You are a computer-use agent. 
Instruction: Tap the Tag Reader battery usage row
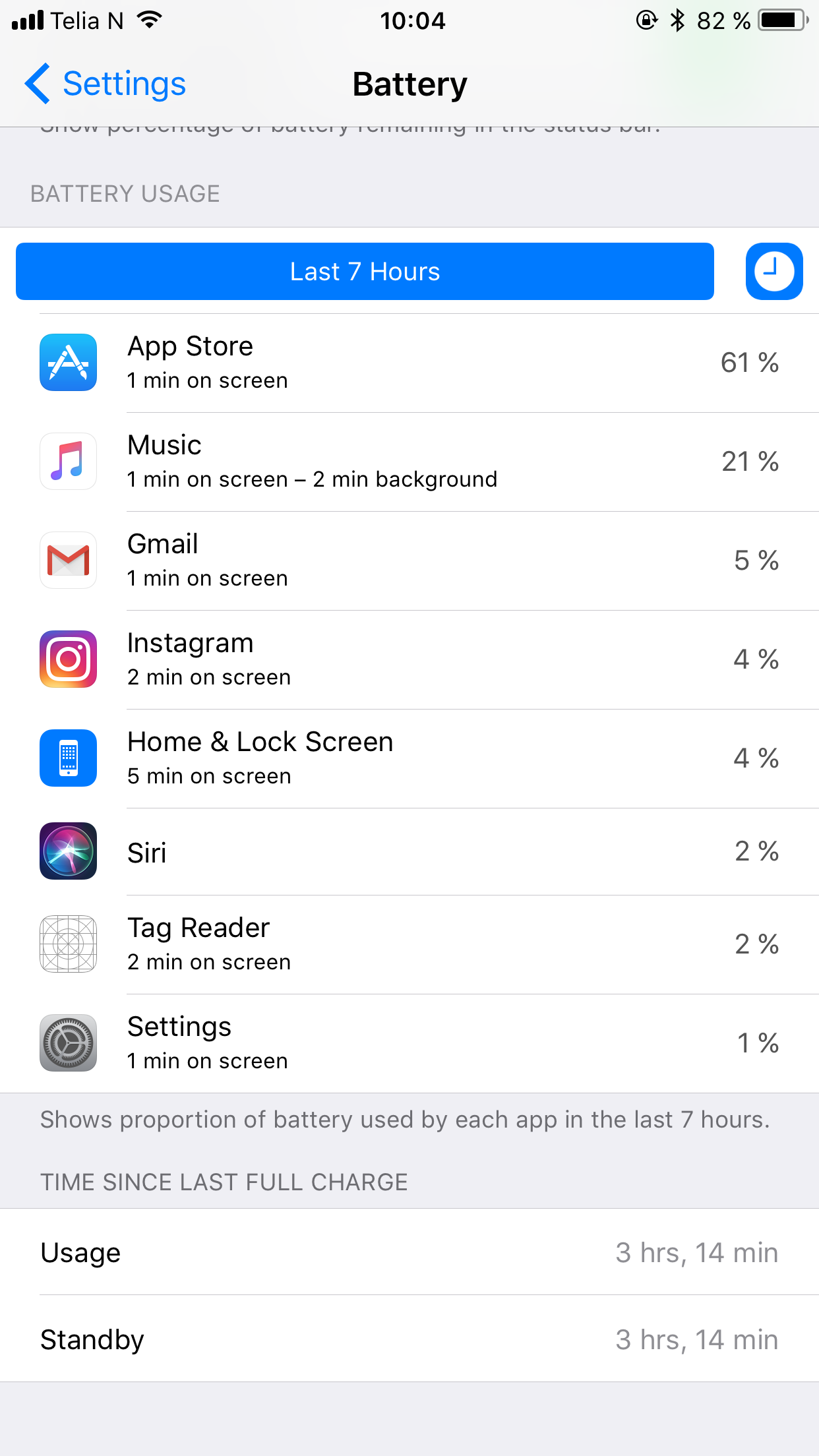[409, 944]
